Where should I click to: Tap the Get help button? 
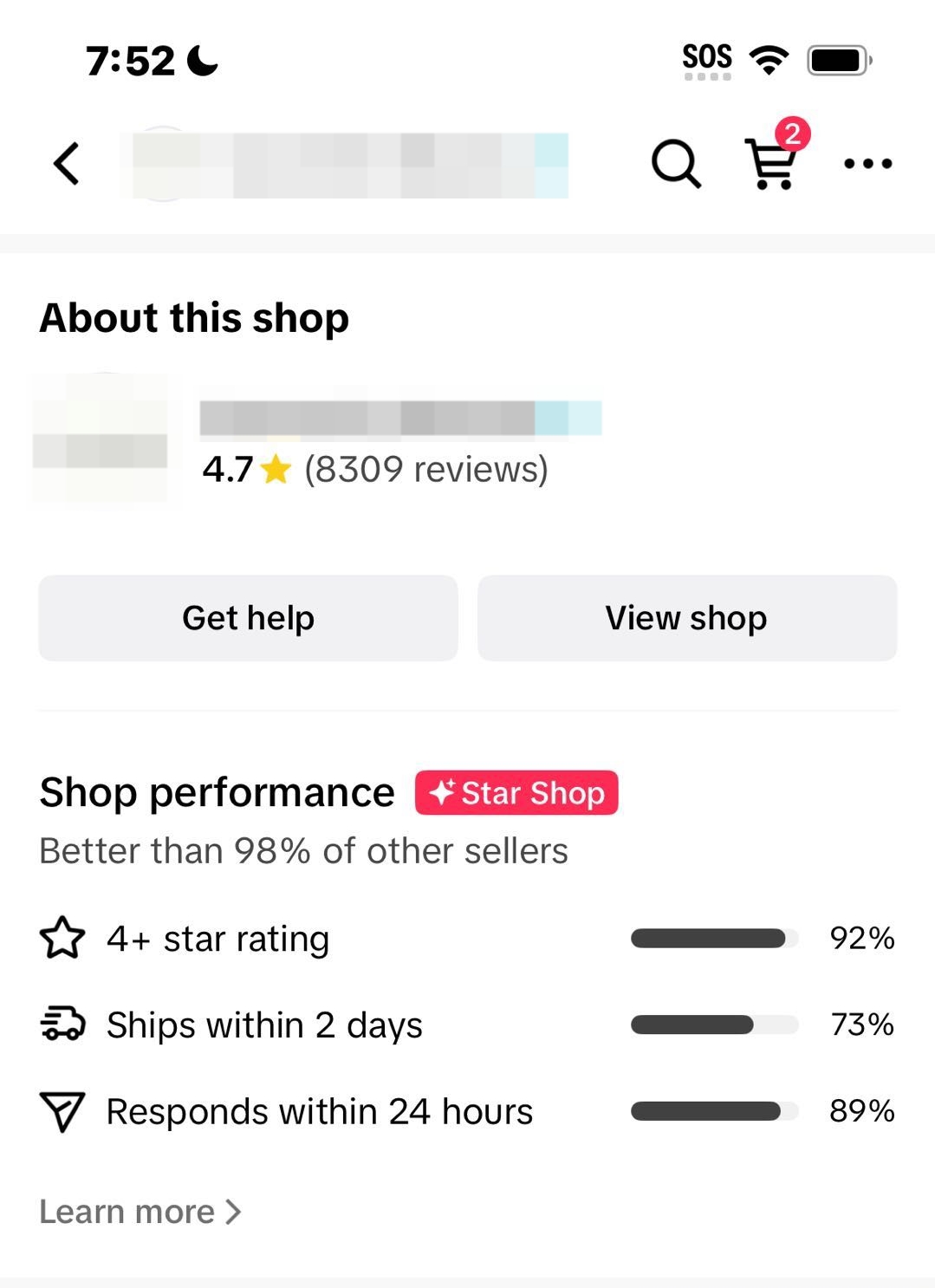tap(248, 618)
